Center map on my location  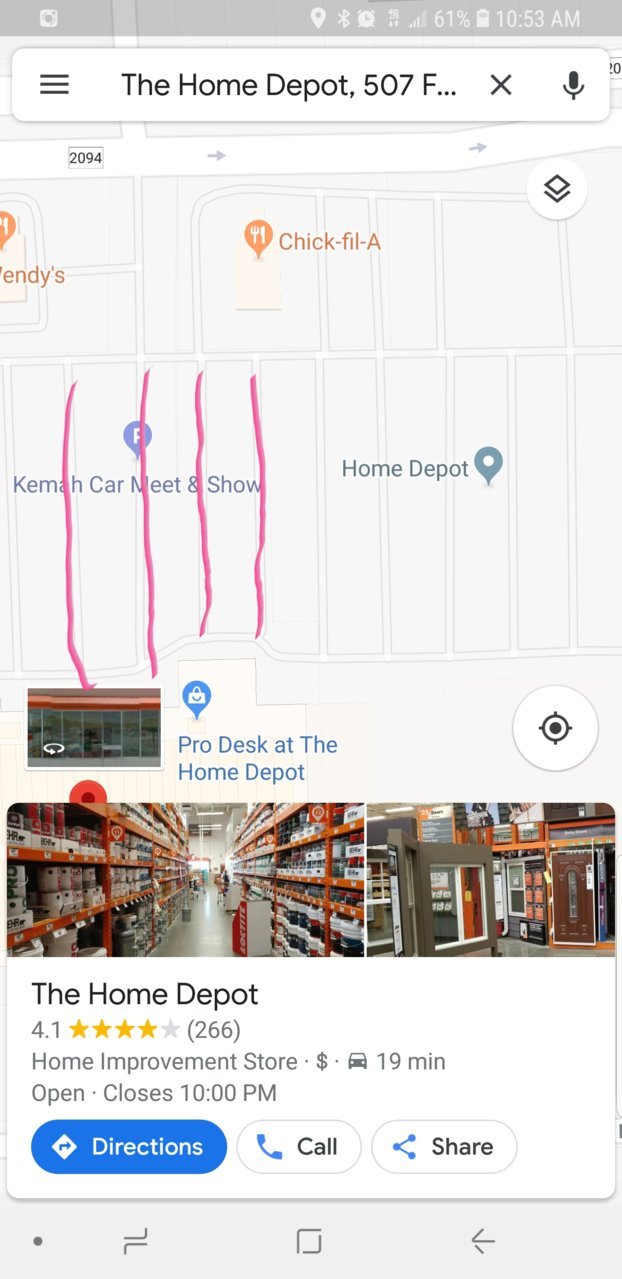555,728
